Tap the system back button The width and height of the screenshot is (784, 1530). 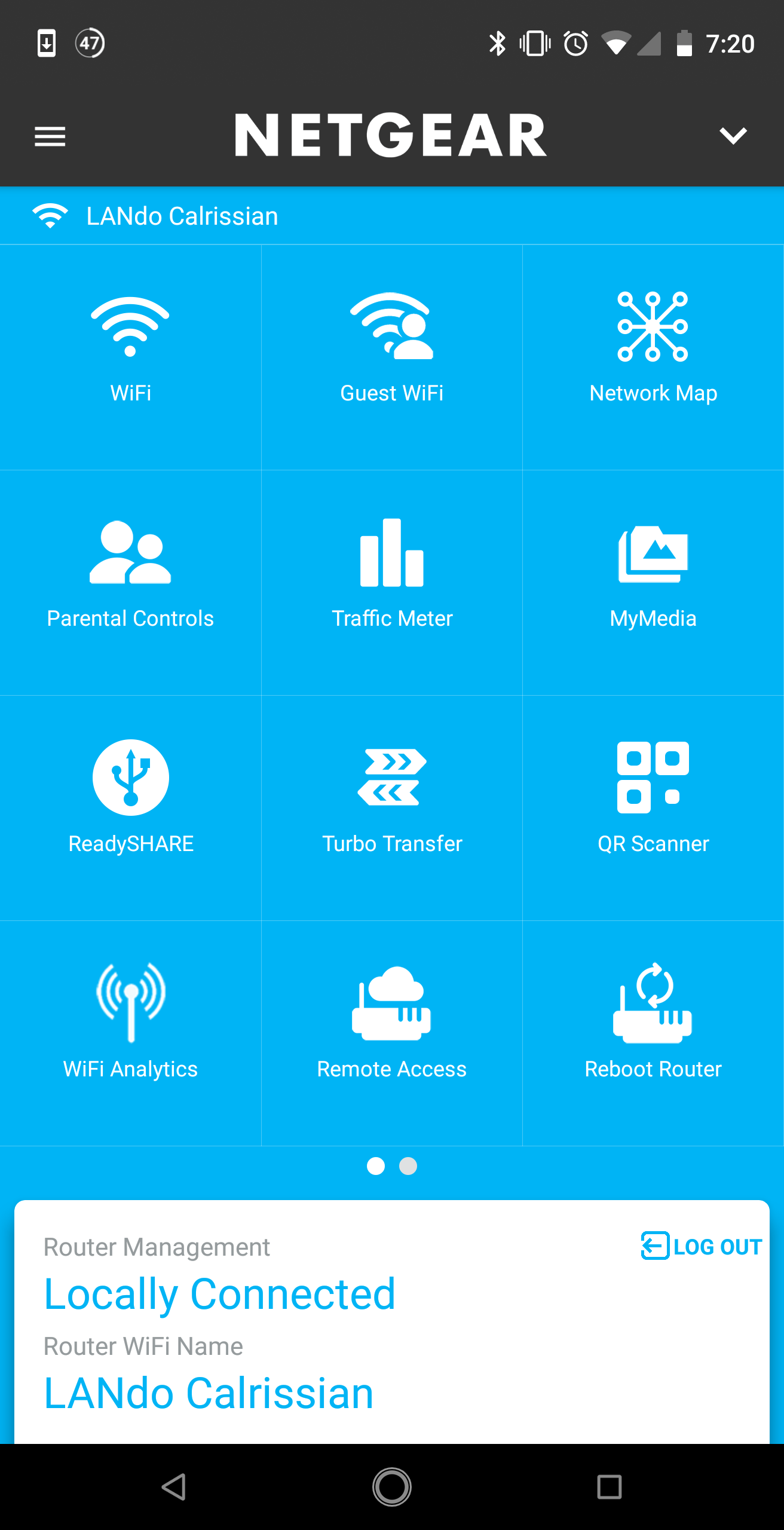[x=174, y=1487]
